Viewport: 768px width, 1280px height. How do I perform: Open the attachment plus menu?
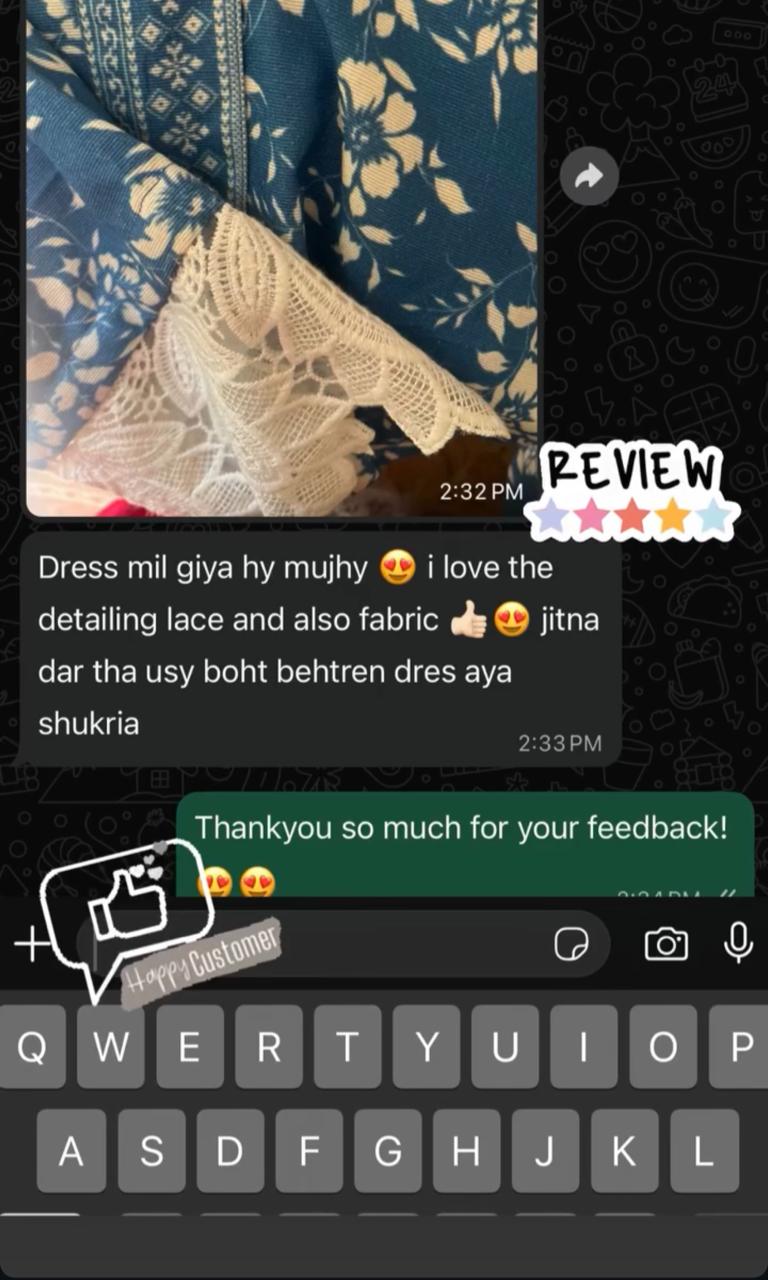point(32,943)
